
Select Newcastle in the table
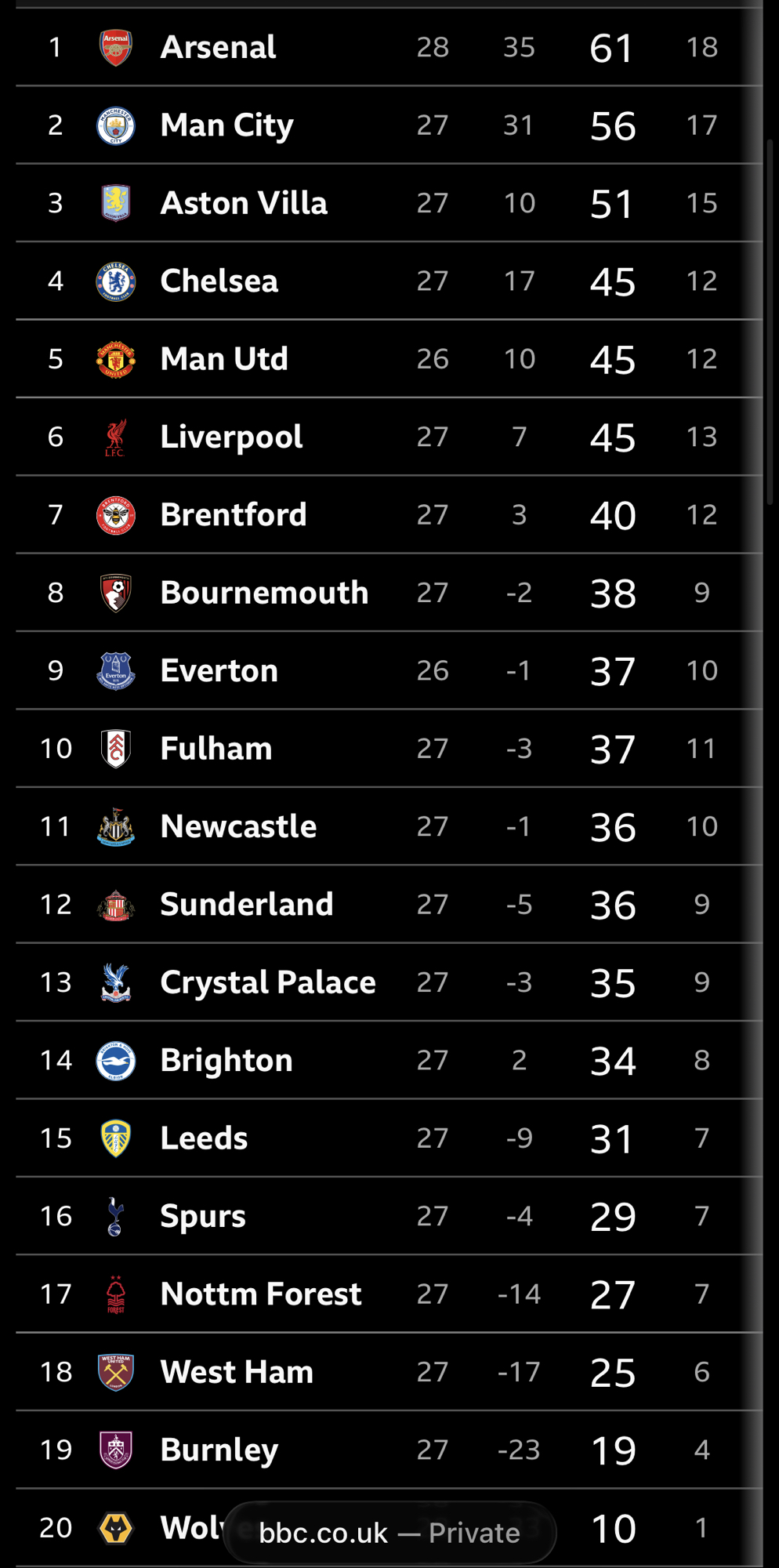coord(238,826)
